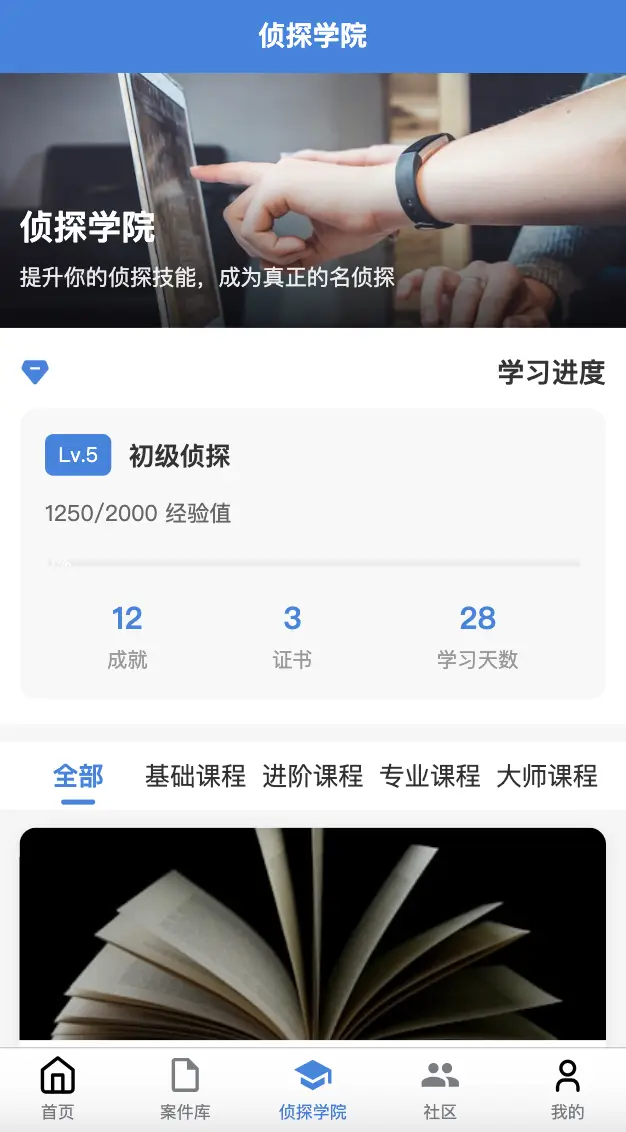Tap 侦探学院 in the bottom navigation
626x1132 pixels.
tap(313, 1089)
